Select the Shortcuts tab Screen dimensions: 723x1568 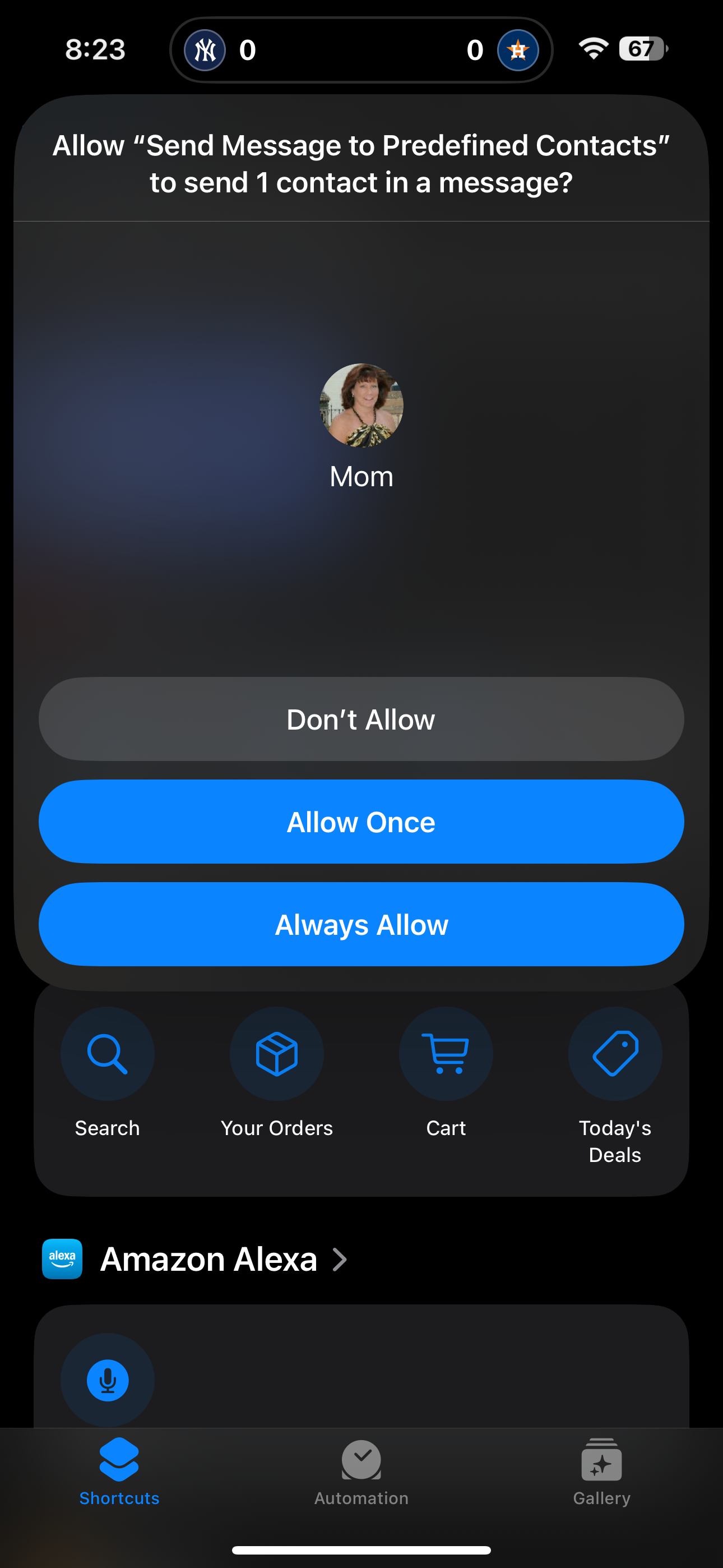(119, 1472)
